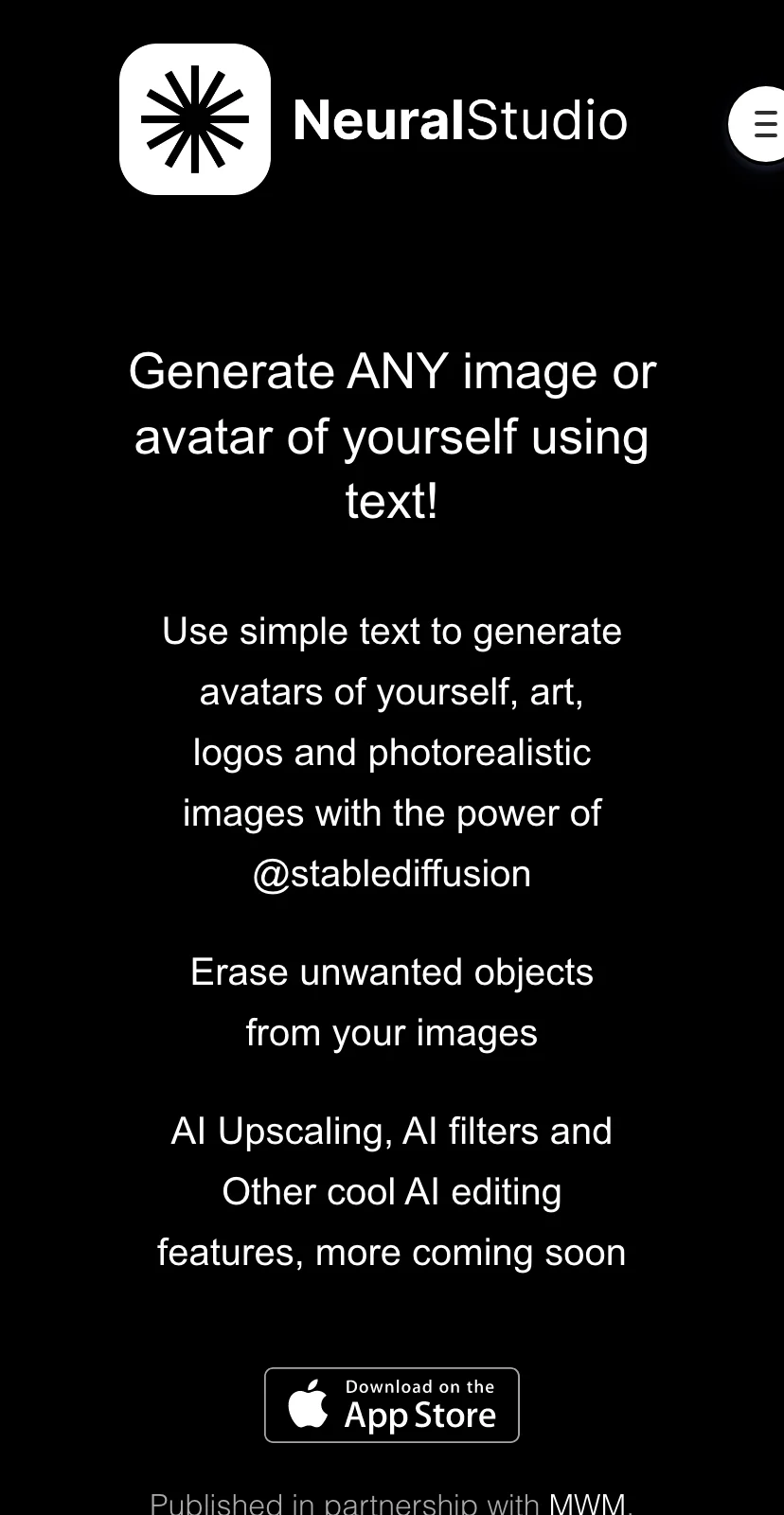Open the MWM partner link

[588, 1504]
